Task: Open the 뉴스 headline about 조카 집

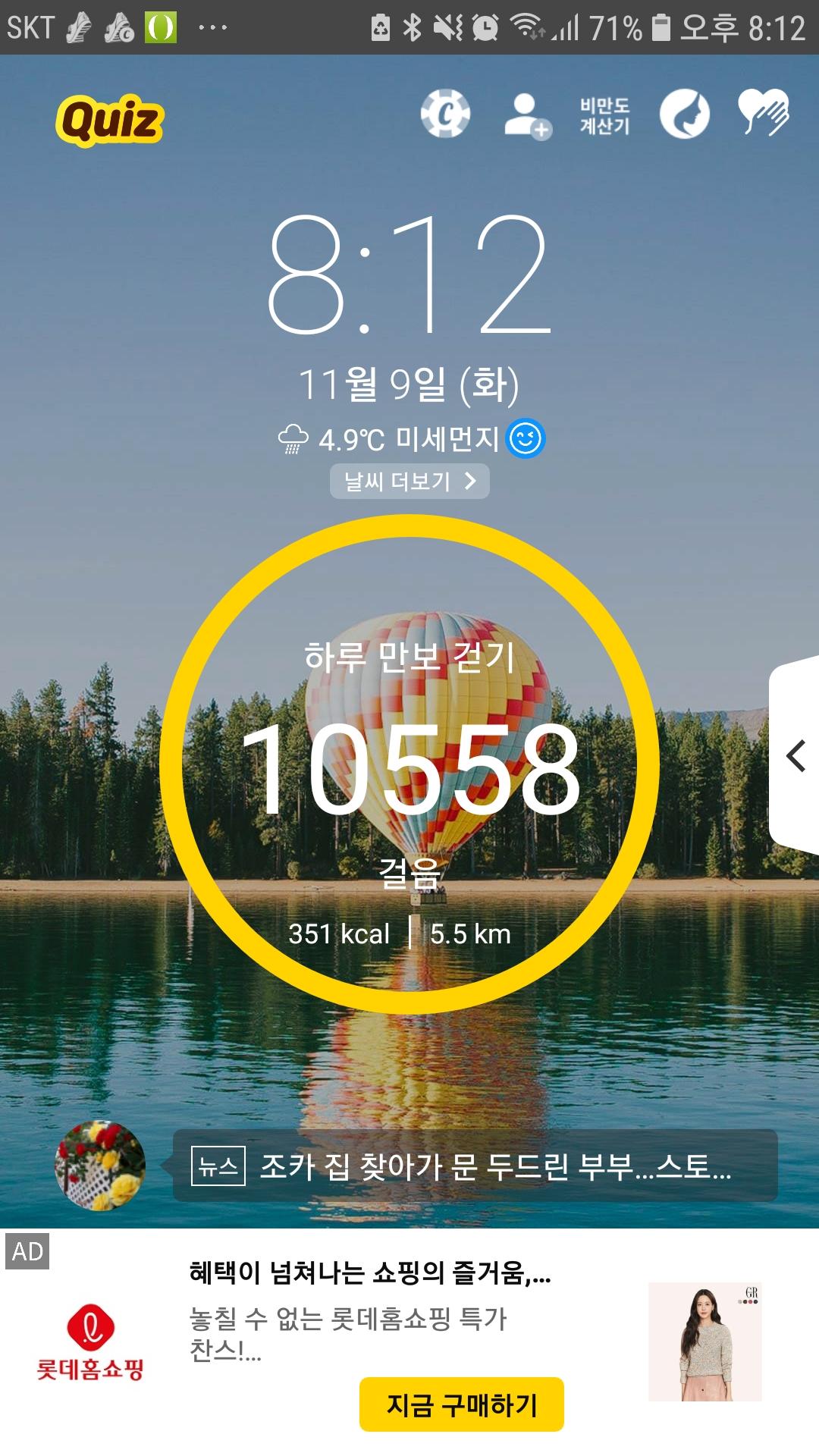Action: click(x=475, y=1166)
